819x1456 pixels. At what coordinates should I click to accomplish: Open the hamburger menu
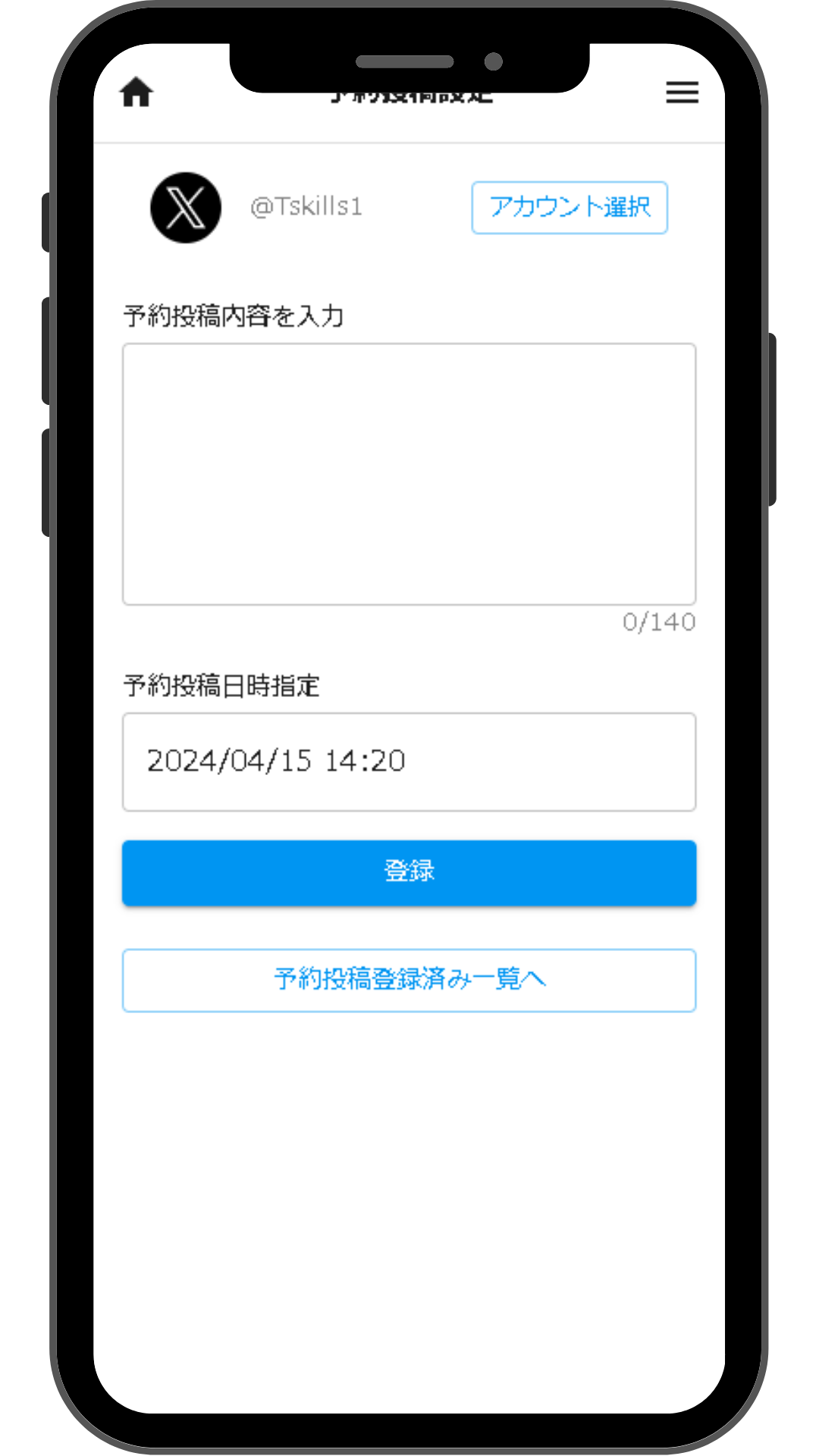tap(682, 93)
